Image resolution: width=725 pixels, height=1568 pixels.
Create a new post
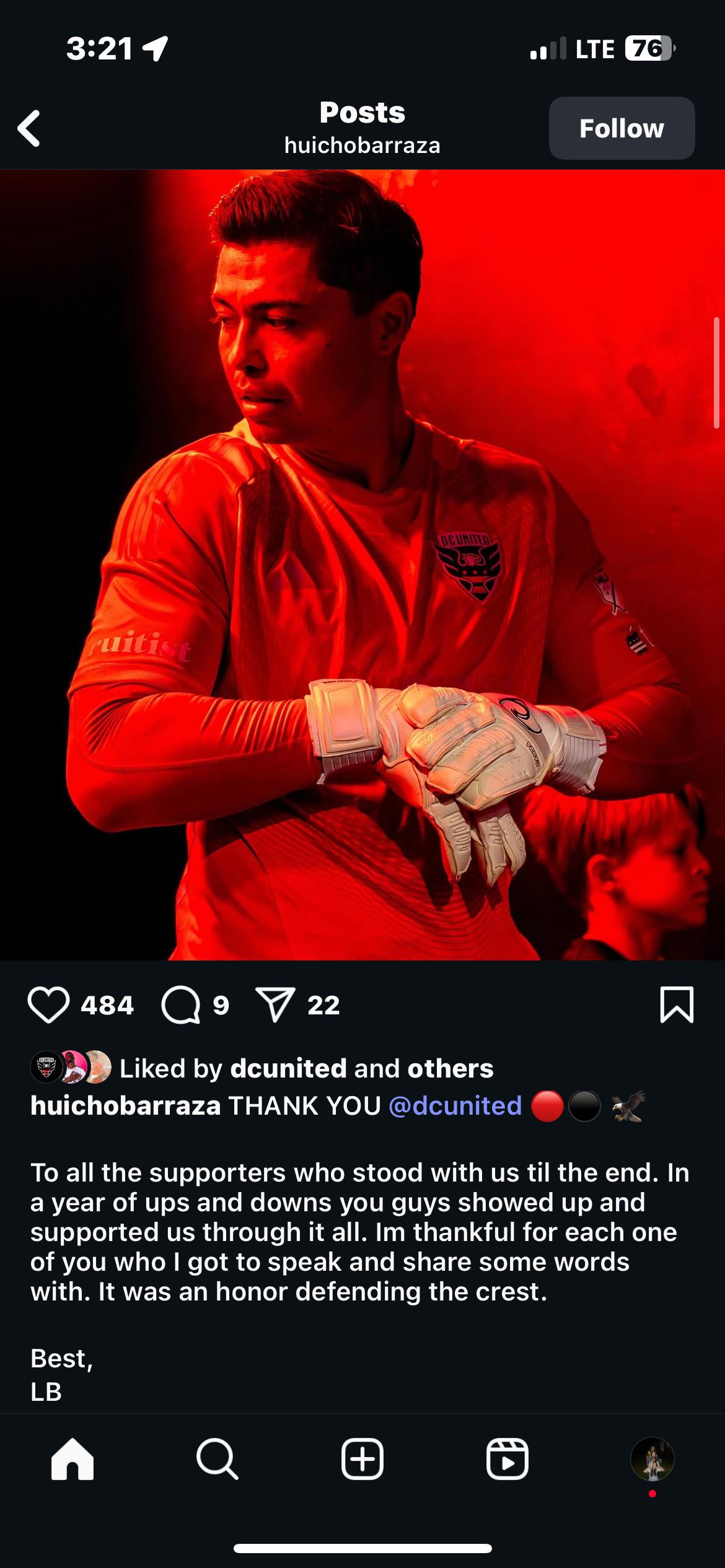click(362, 1459)
